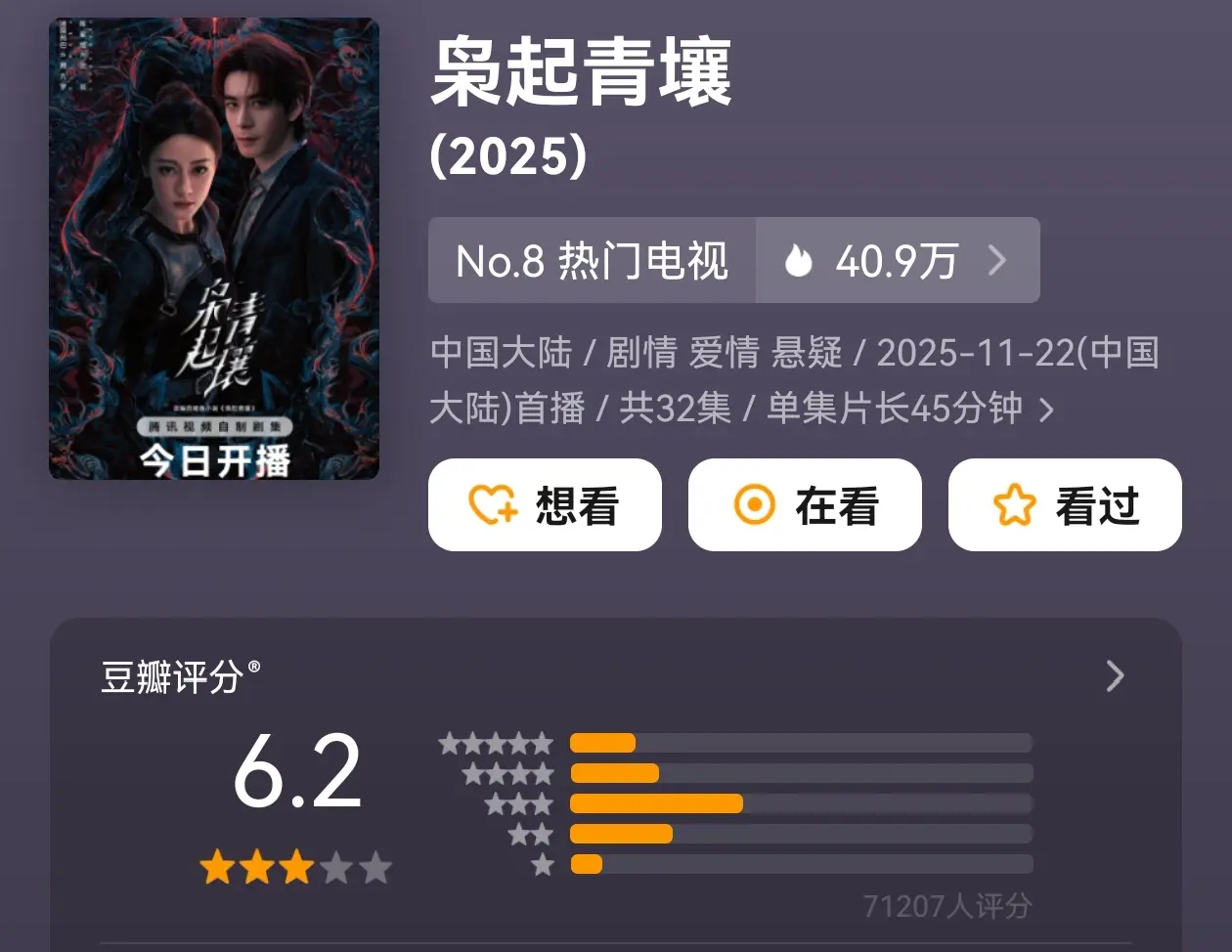
Task: Open the No.8 热门电视 ranking
Action: pyautogui.click(x=592, y=261)
